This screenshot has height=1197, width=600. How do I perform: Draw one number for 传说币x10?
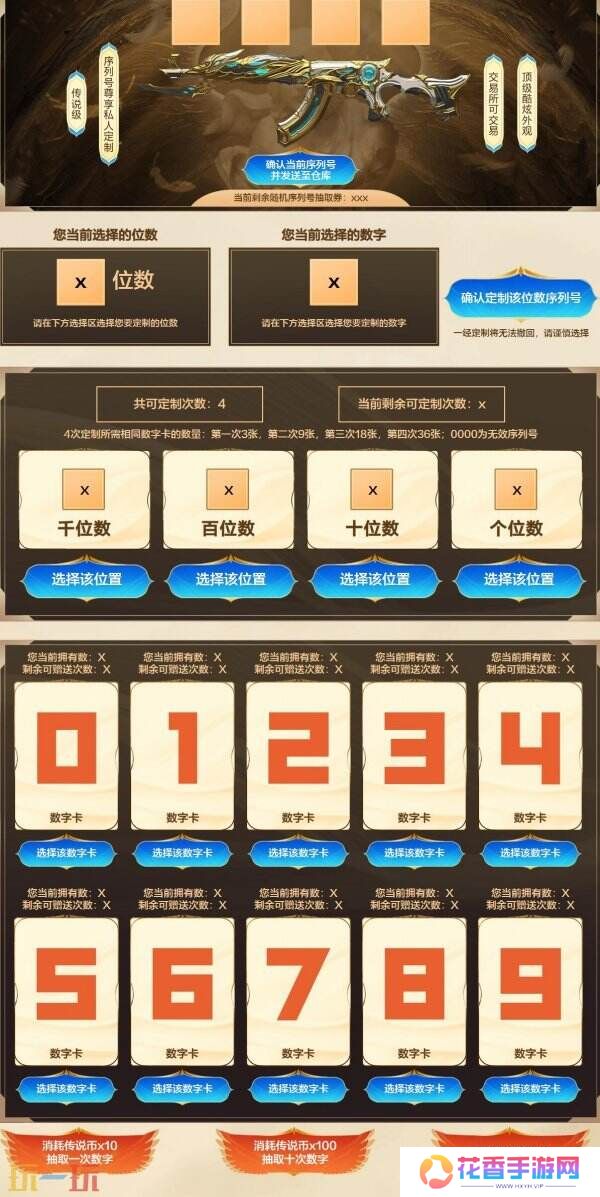[80, 1151]
